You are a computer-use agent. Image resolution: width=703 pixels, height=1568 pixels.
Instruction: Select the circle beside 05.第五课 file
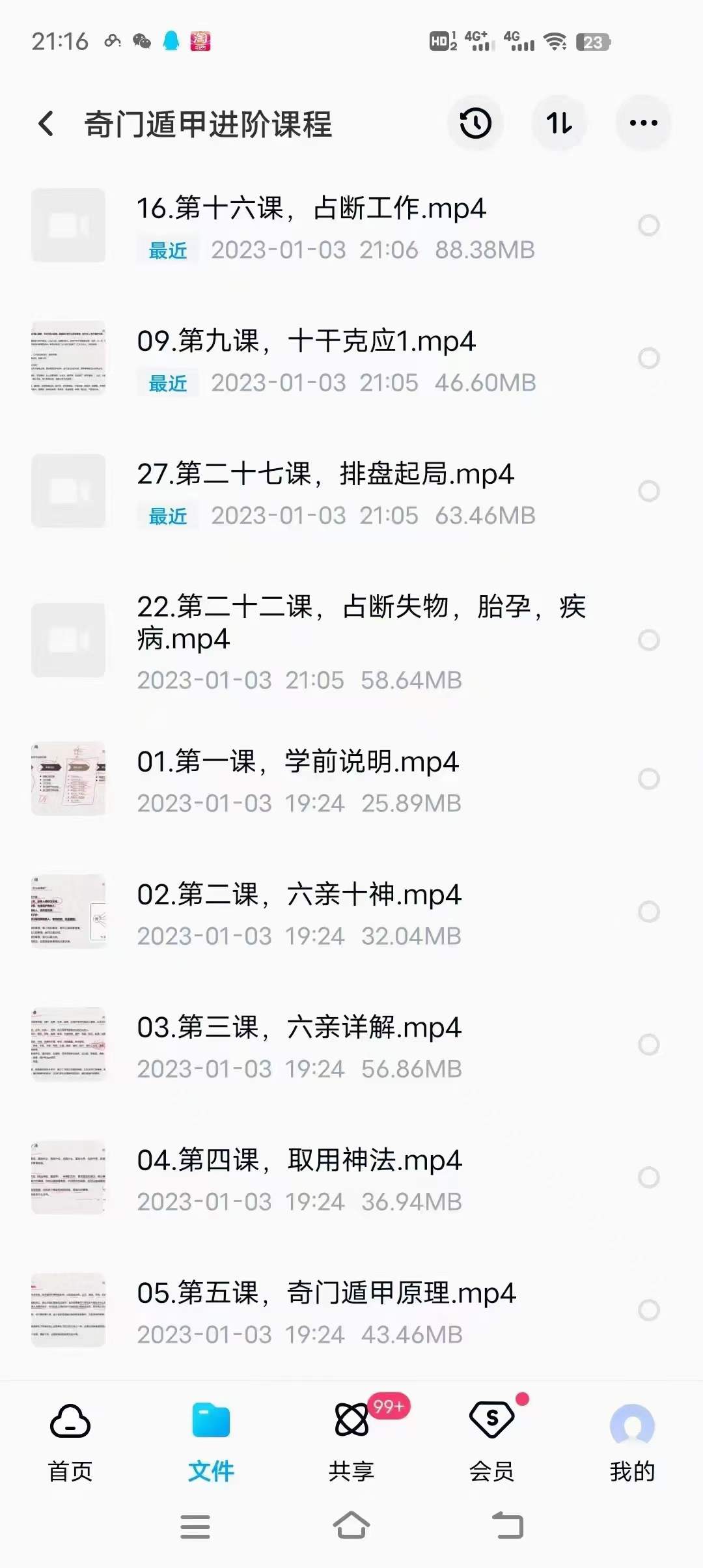click(648, 1309)
